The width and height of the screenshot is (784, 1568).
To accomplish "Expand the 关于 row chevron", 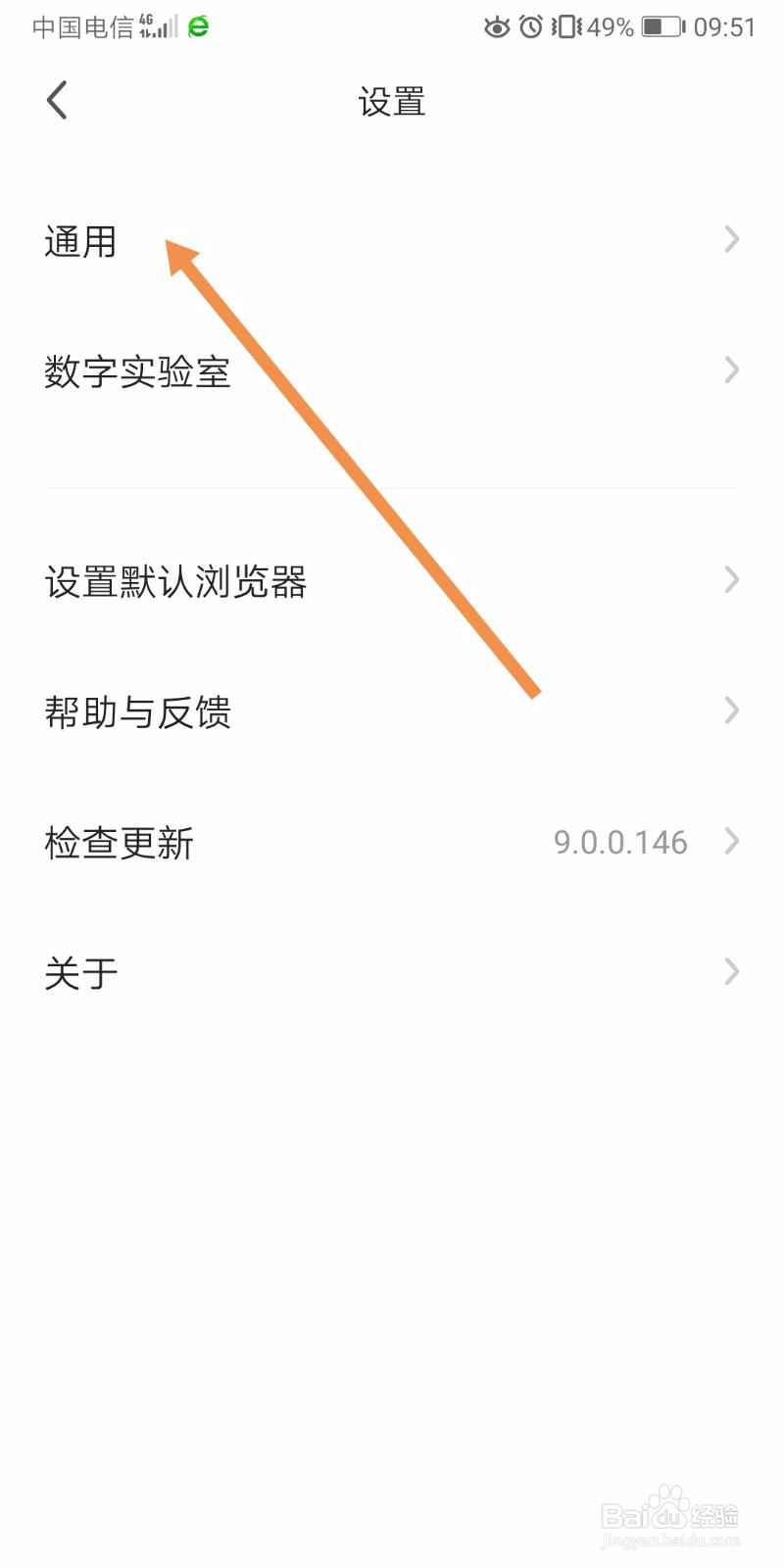I will (731, 971).
